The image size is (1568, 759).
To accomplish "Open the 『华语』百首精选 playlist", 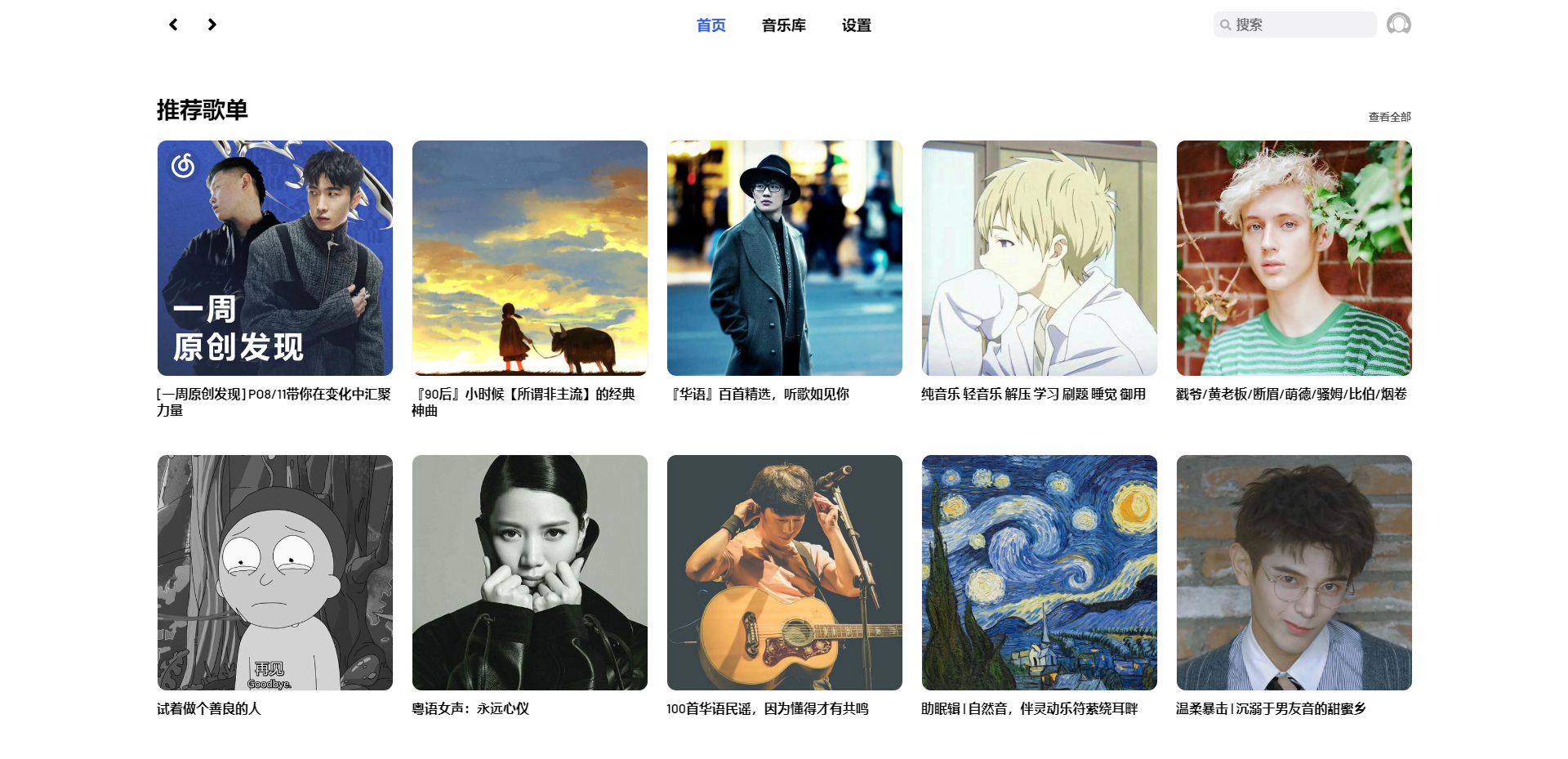I will [785, 258].
